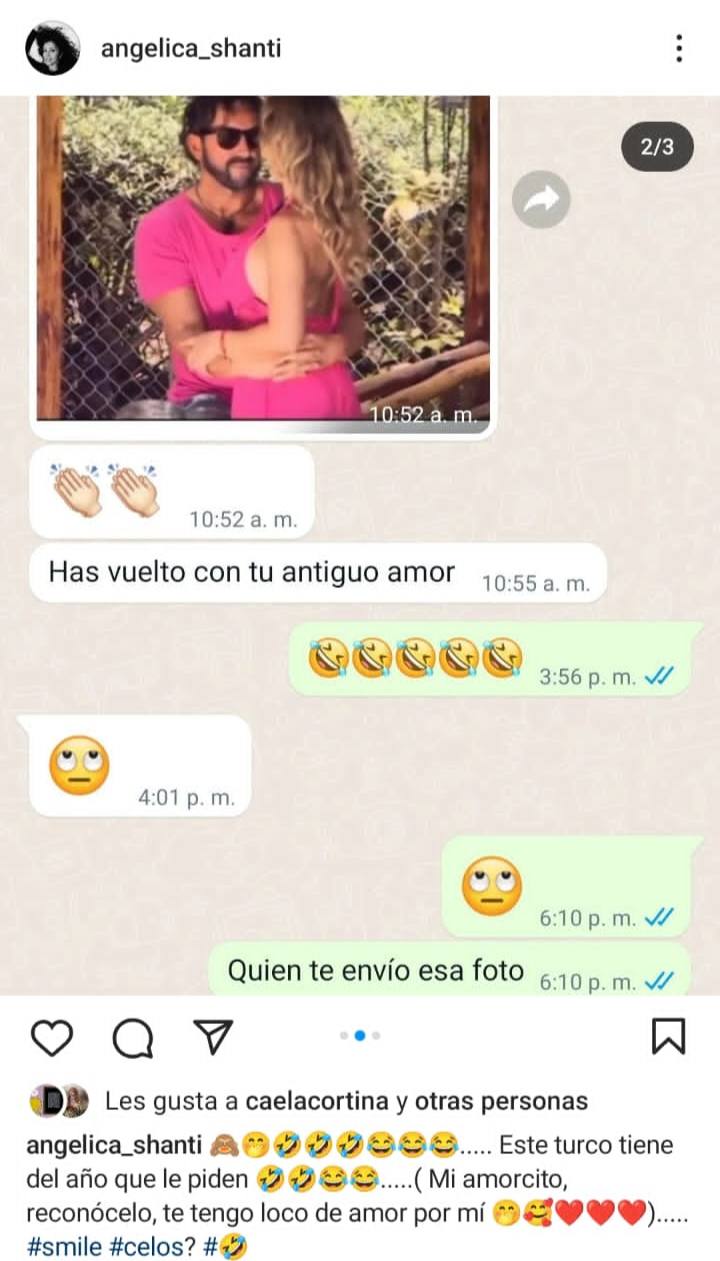The width and height of the screenshot is (720, 1261).
Task: Open the comments via speech bubble icon
Action: (x=130, y=1038)
